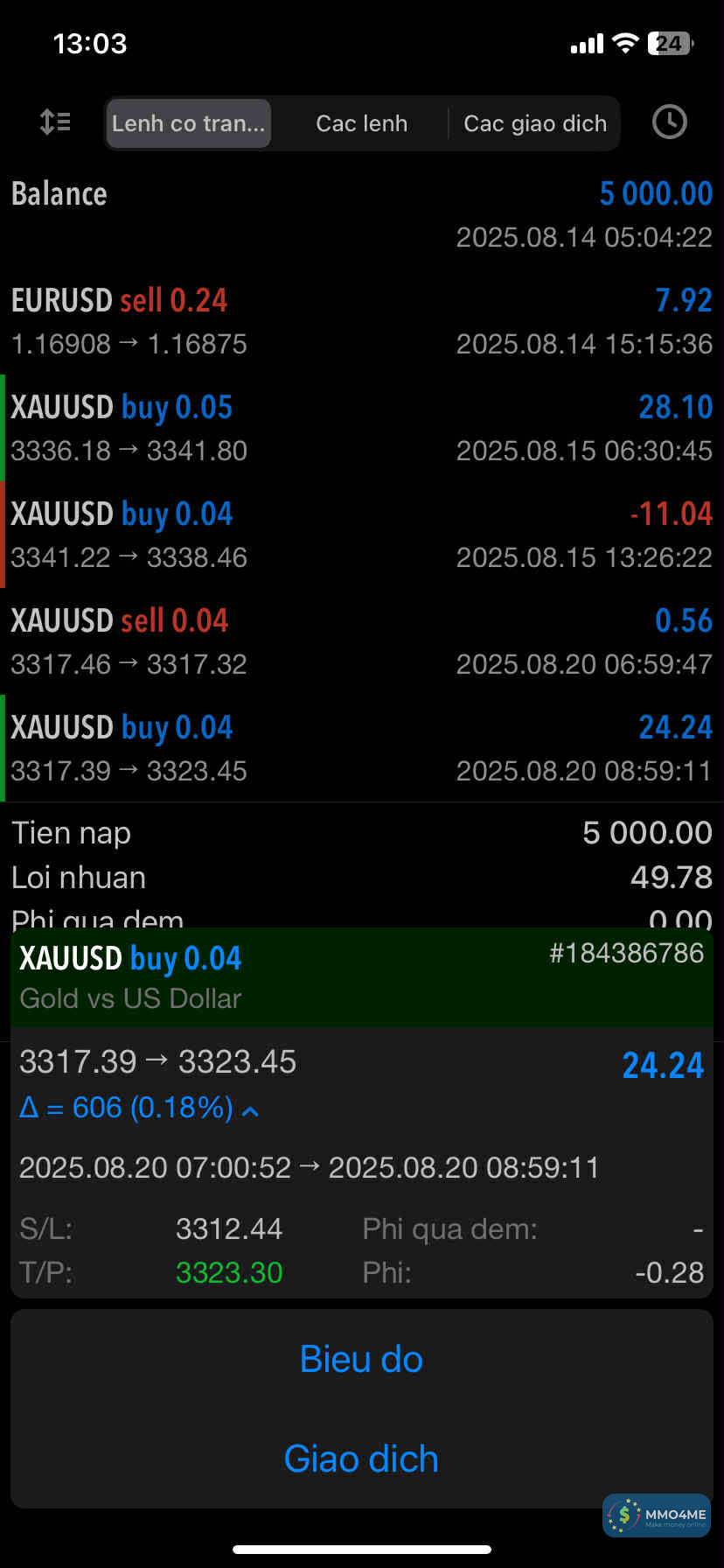View the XAUUSD sell 0.04 trade
Screen dimensions: 724x1568
[x=361, y=641]
